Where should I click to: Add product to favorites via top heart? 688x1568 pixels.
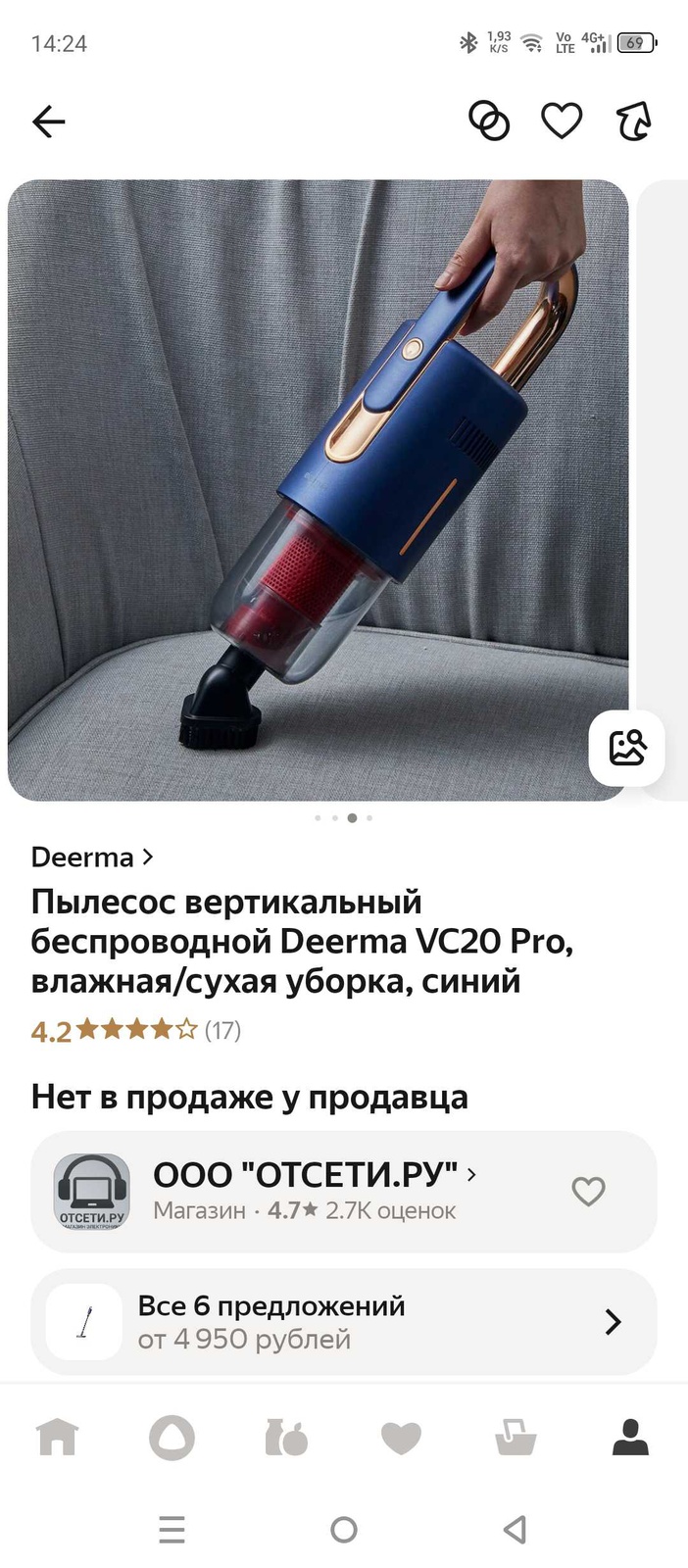[x=562, y=122]
